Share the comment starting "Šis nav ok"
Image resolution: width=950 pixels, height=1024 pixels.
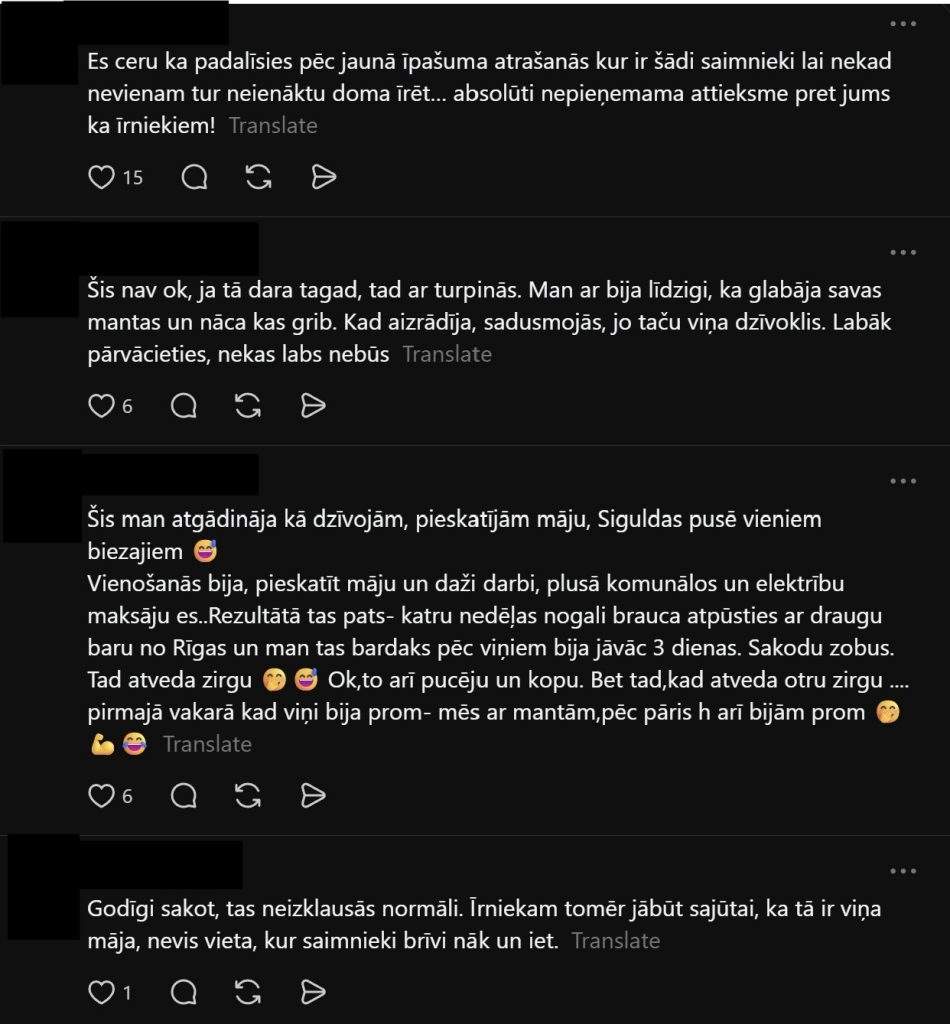[313, 405]
